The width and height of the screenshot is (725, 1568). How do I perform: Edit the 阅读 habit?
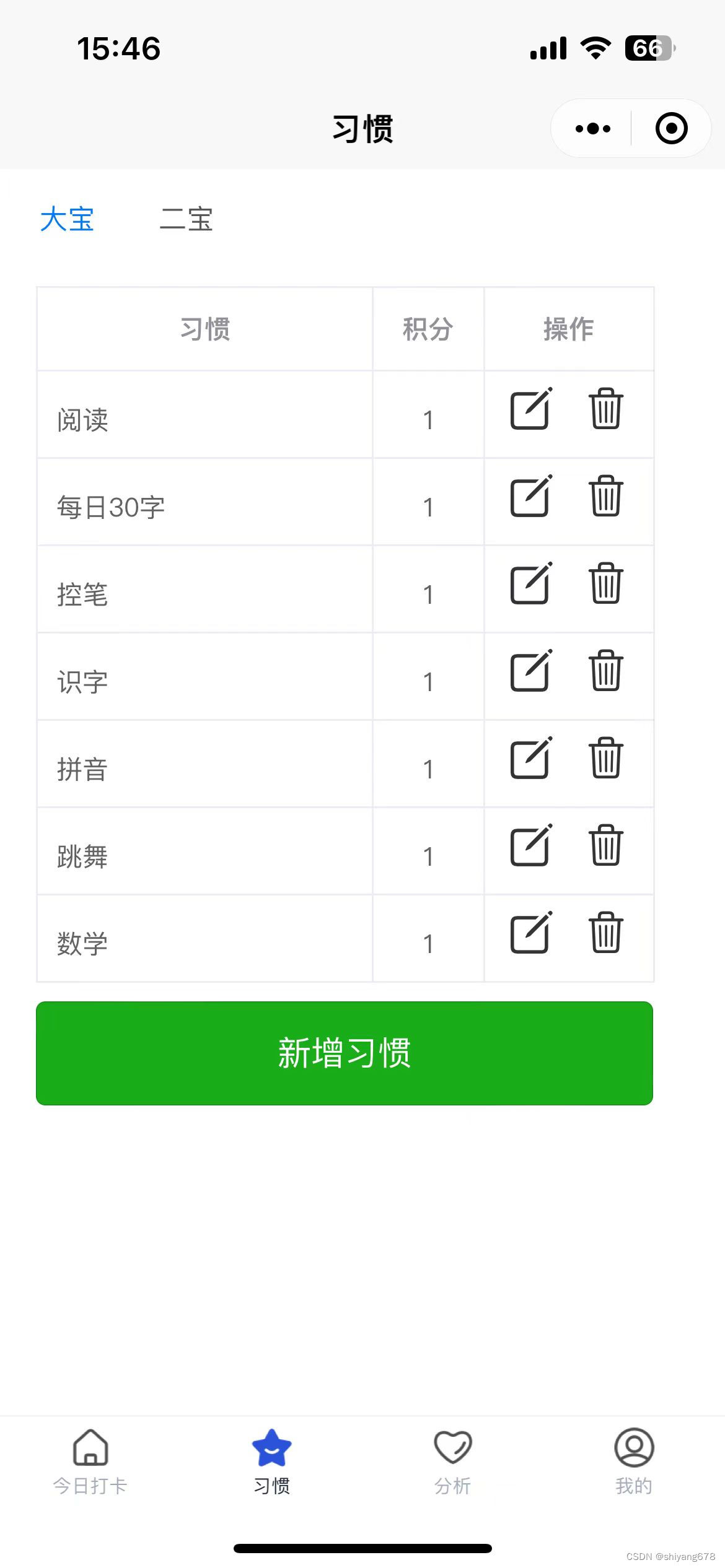coord(531,409)
